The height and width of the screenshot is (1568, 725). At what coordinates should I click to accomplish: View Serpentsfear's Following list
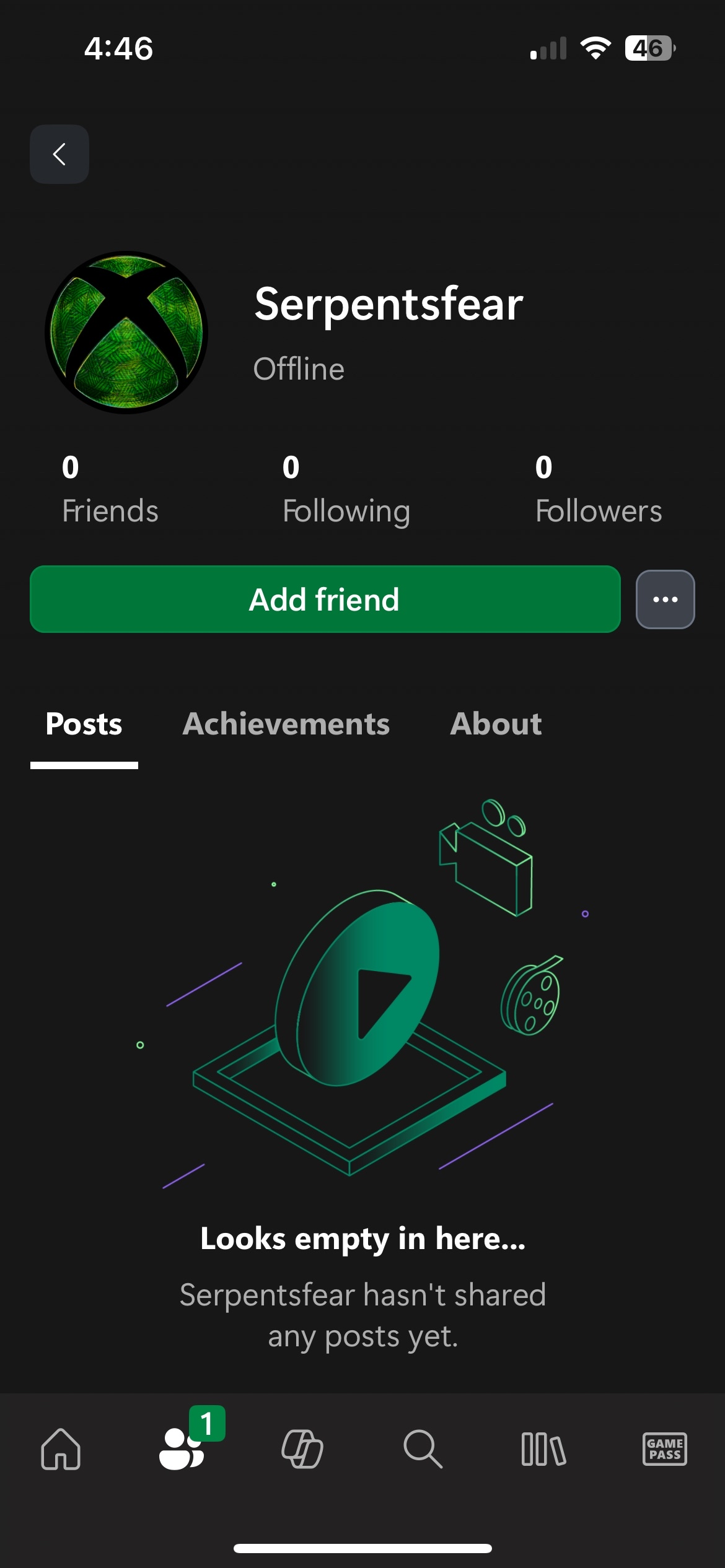click(x=346, y=490)
